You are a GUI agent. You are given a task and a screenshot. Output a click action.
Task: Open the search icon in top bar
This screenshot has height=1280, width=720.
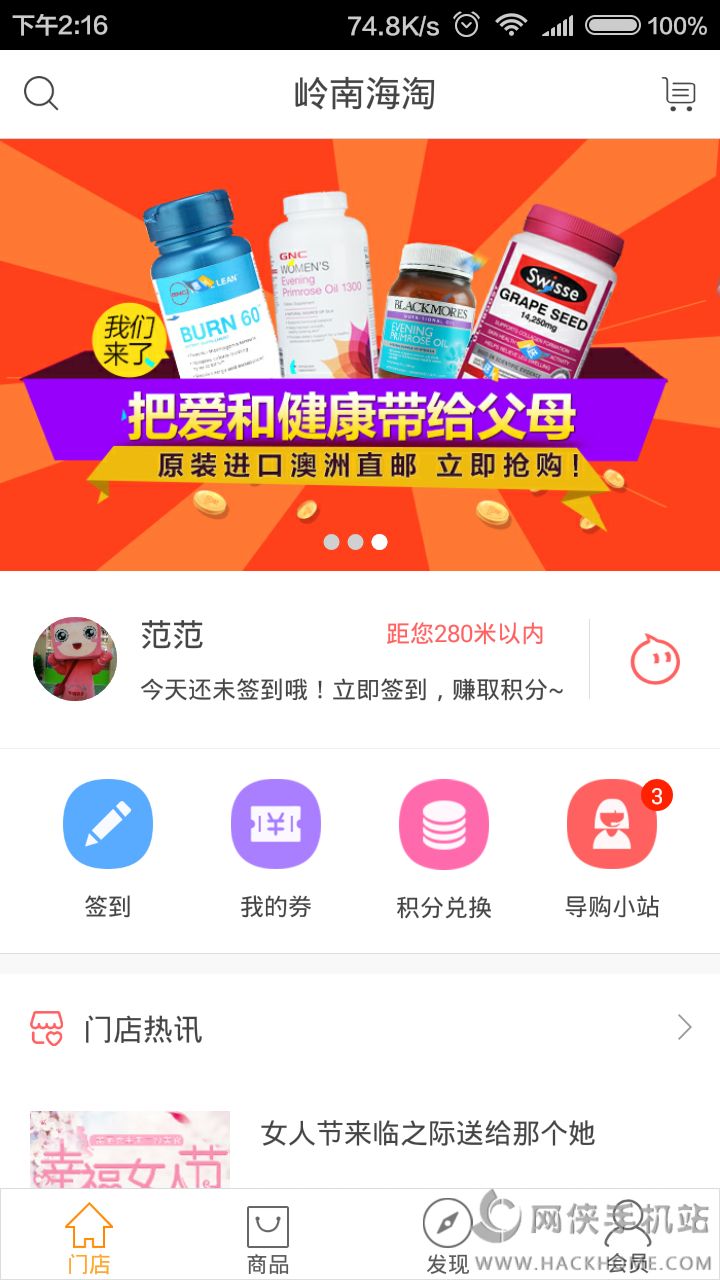click(x=41, y=94)
